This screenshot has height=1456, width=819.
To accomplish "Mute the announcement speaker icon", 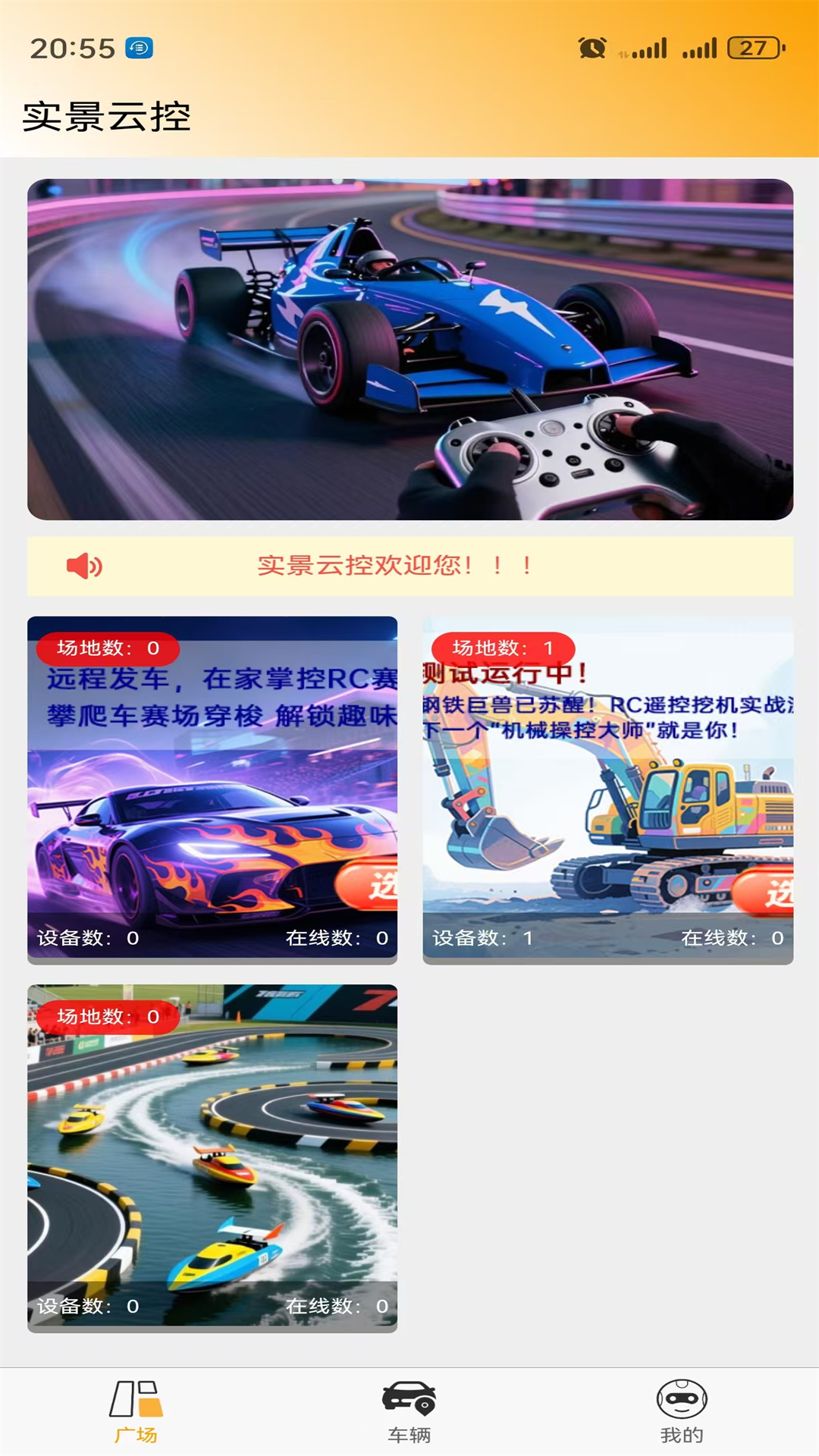I will (x=83, y=564).
